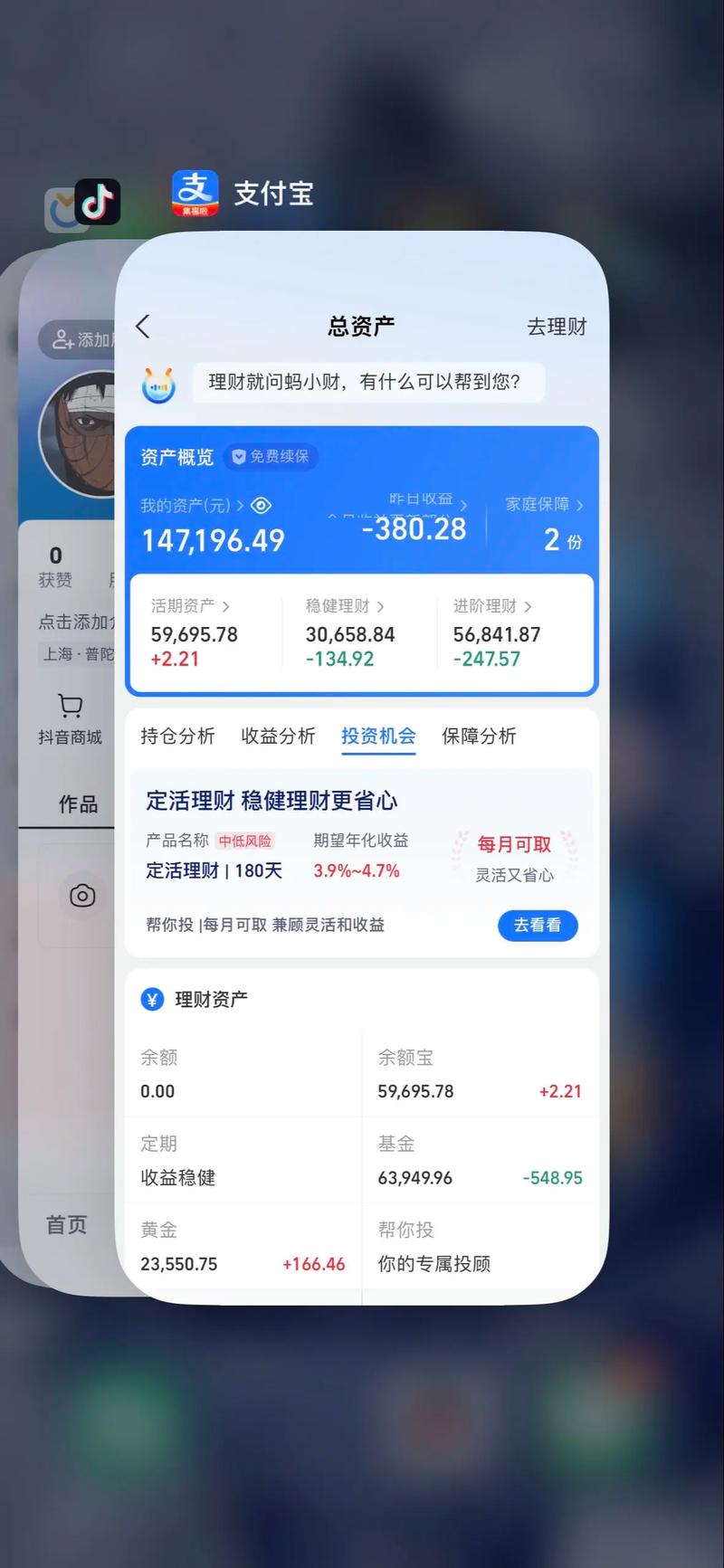Hide asset amount with eye icon
Image resolution: width=724 pixels, height=1568 pixels.
pyautogui.click(x=261, y=506)
